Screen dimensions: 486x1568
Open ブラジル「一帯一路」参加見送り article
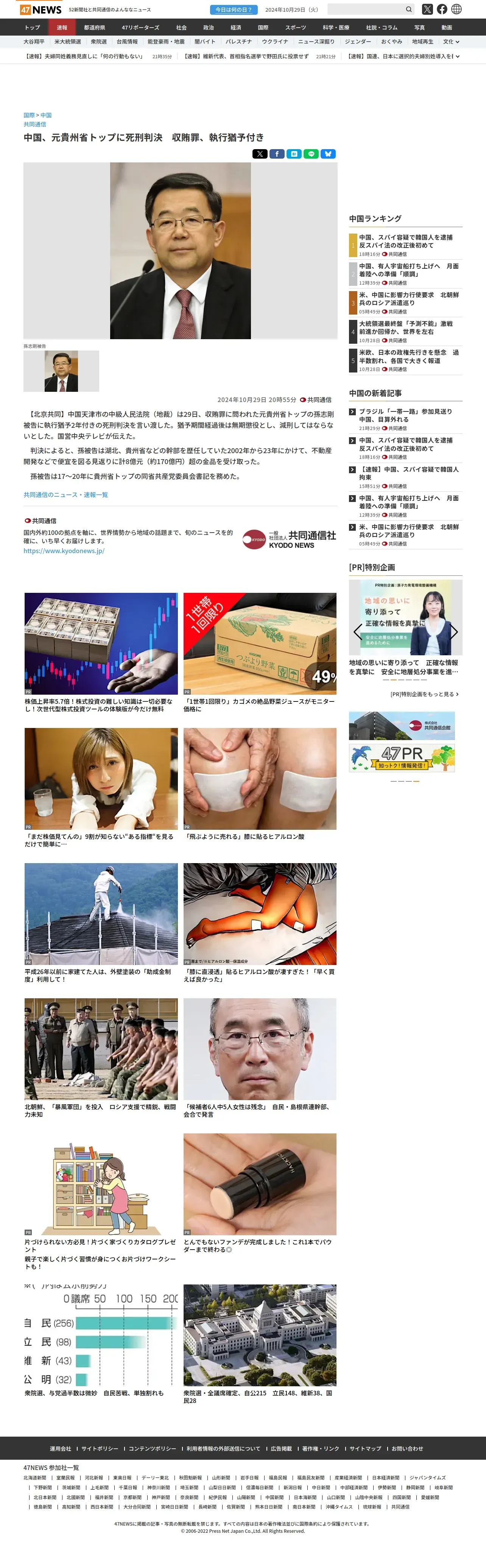coord(406,415)
